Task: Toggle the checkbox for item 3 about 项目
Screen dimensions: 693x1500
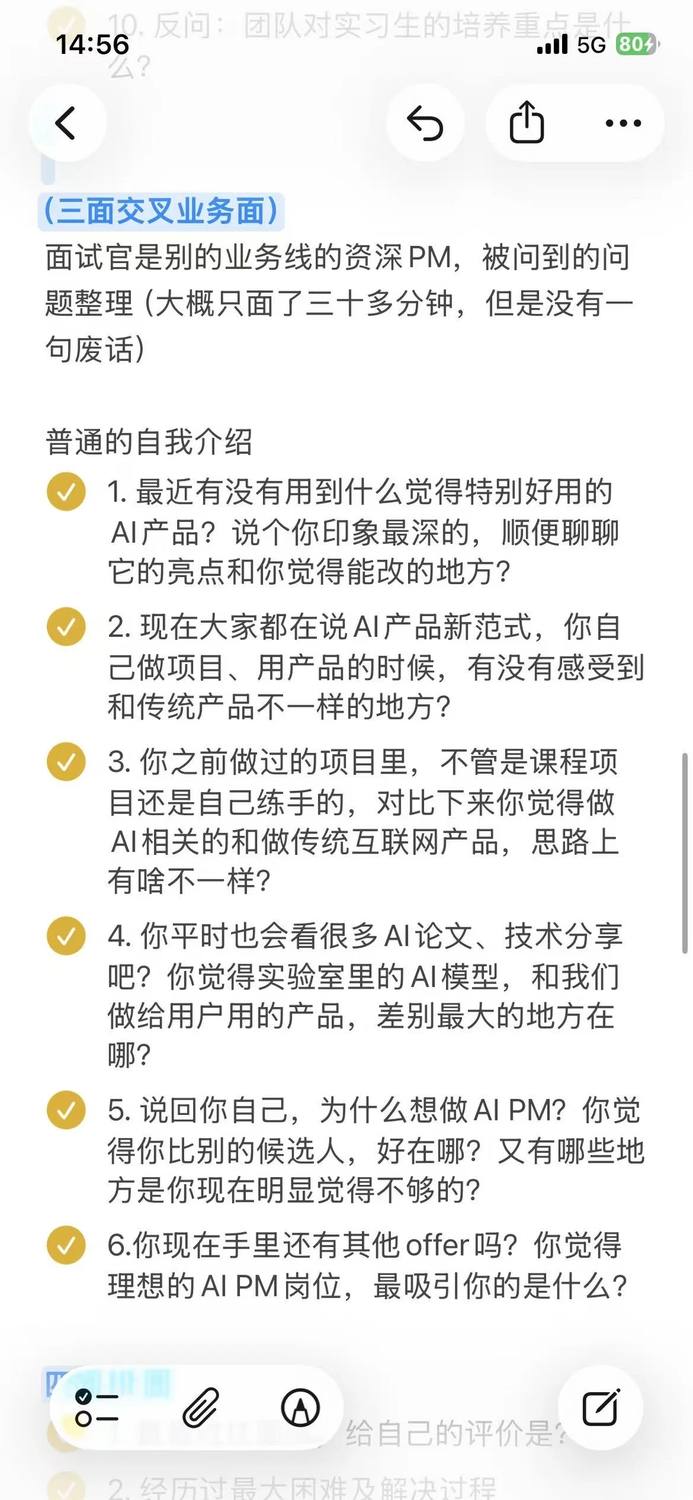Action: [x=66, y=763]
